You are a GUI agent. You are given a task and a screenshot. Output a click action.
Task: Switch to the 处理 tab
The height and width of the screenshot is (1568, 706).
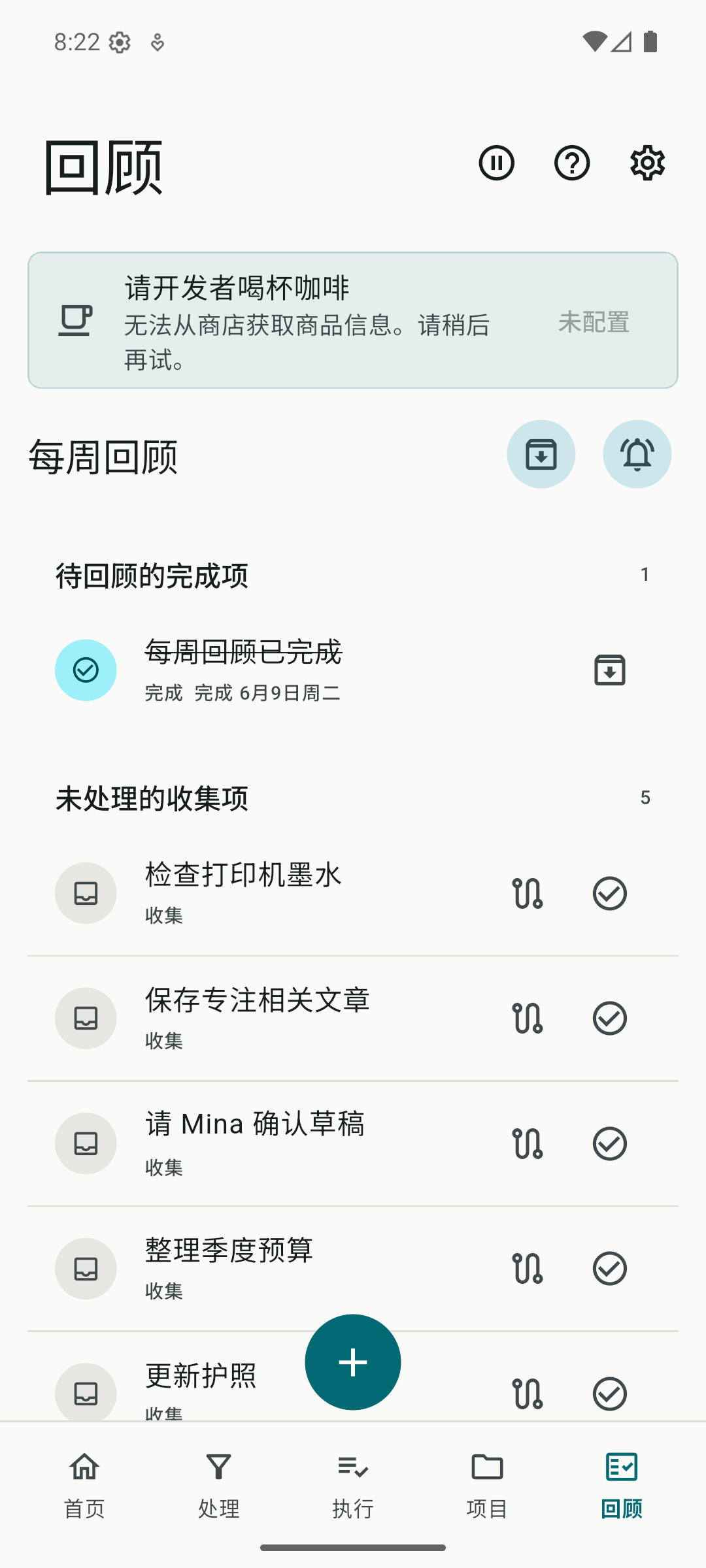219,1485
